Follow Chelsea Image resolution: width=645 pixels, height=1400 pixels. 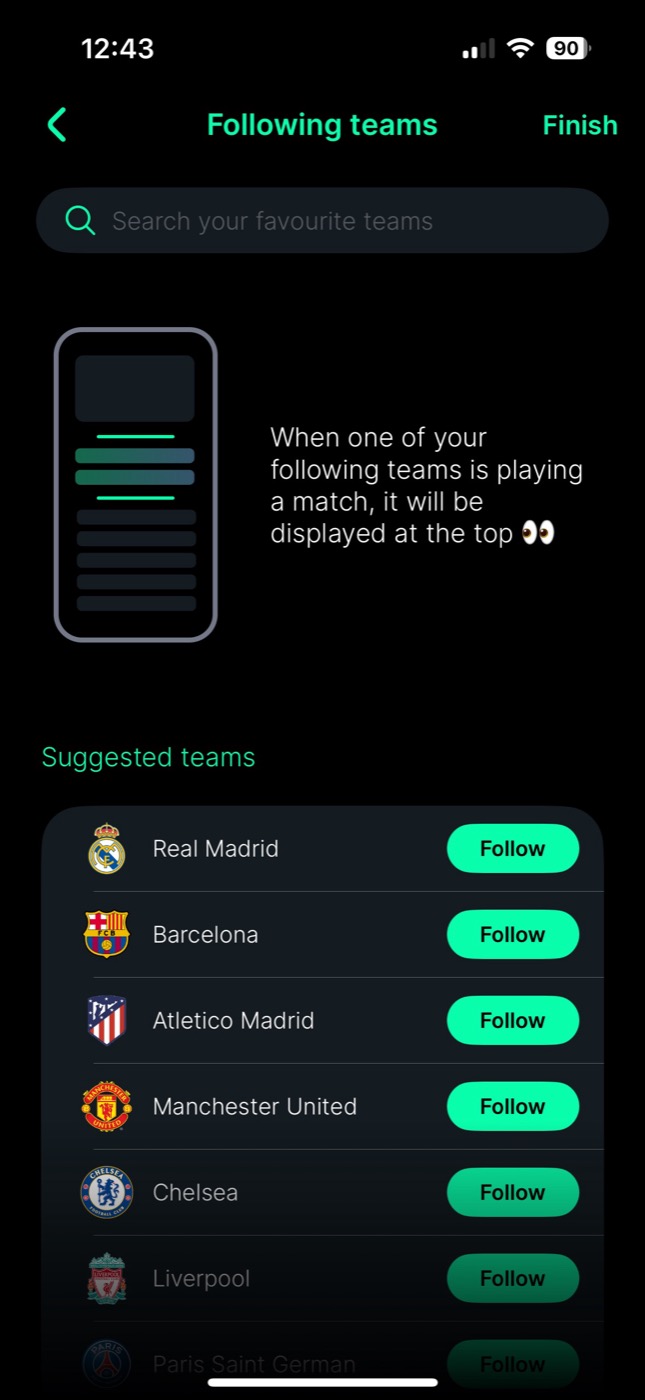[x=512, y=1193]
